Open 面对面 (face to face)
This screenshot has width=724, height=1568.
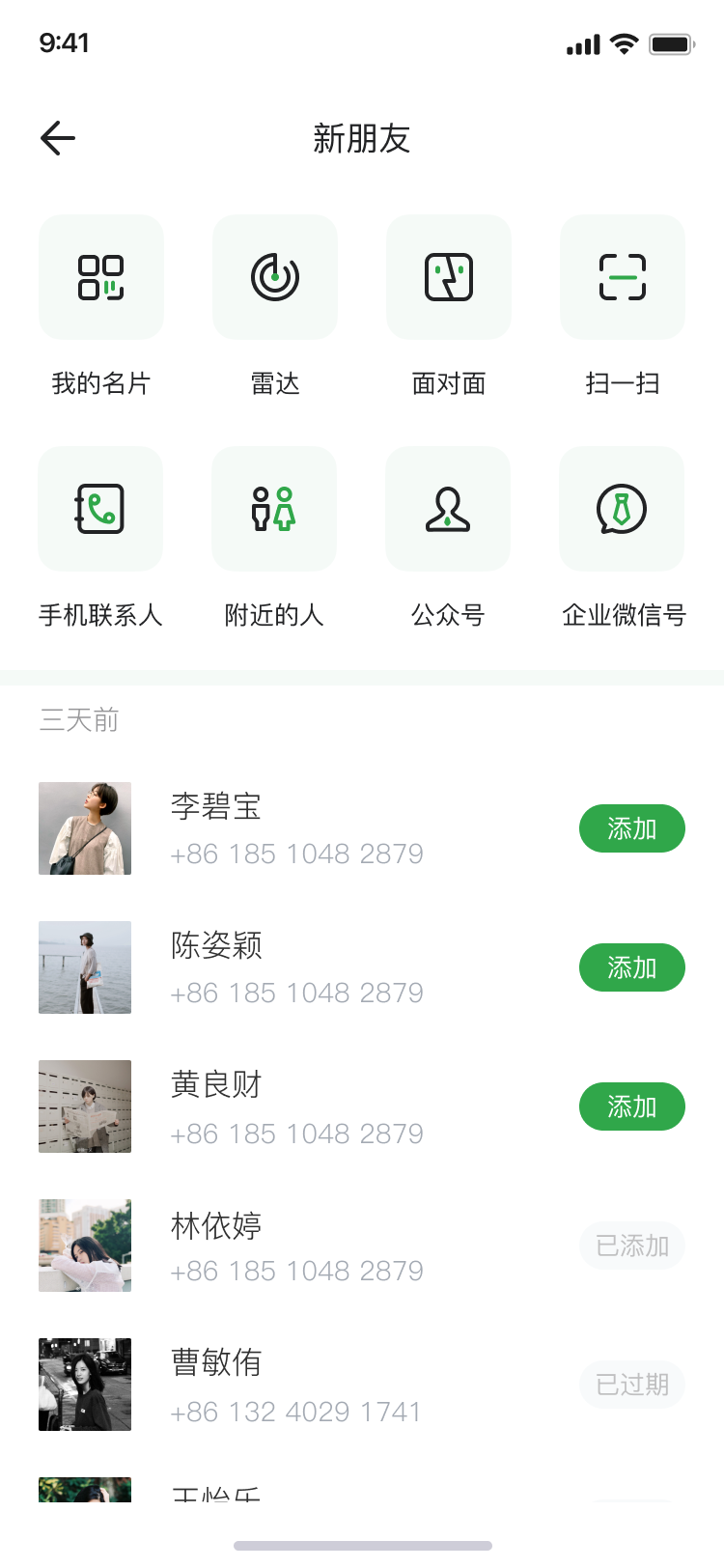click(x=449, y=278)
